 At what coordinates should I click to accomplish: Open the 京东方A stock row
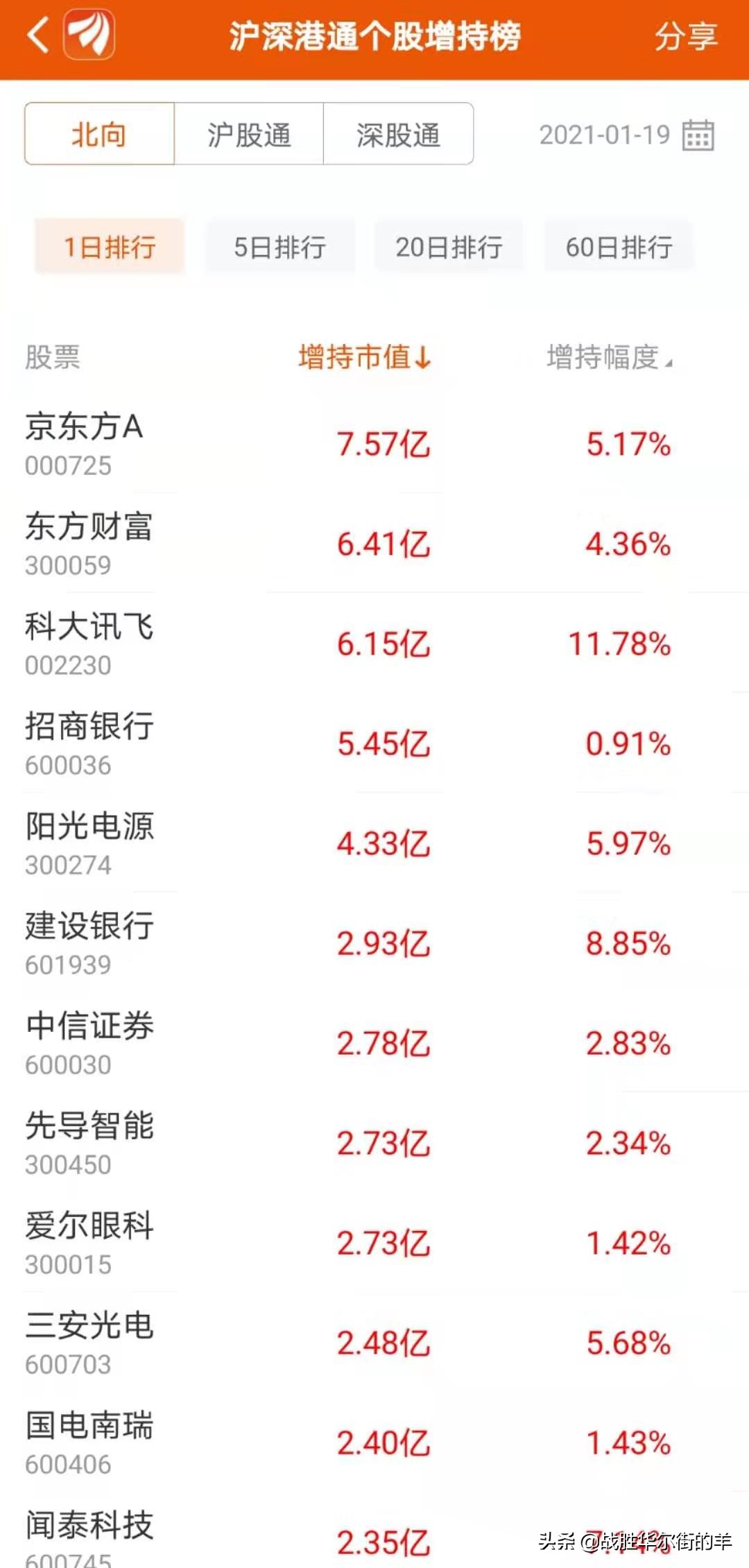point(374,444)
